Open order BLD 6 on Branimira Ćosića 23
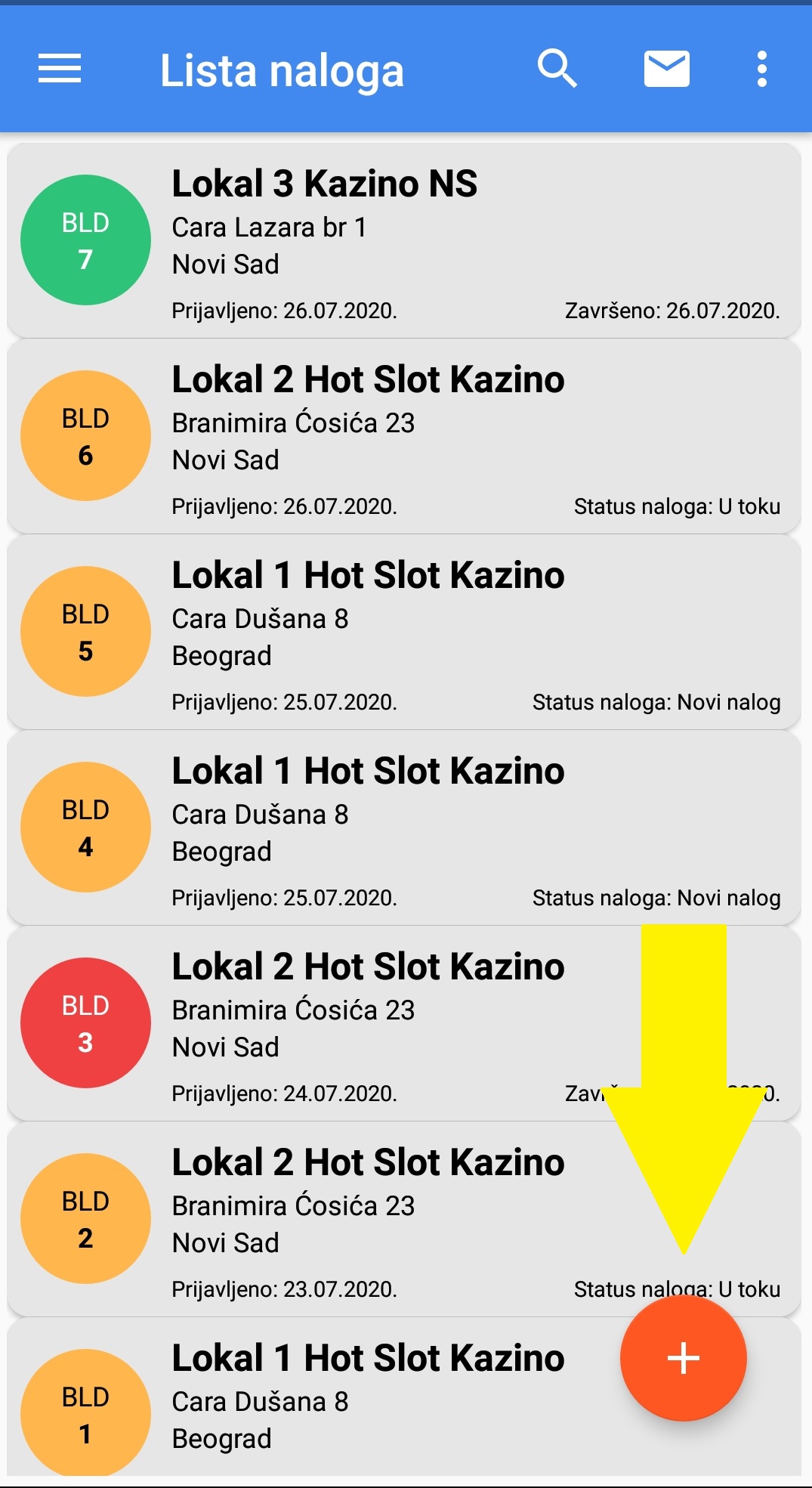This screenshot has width=812, height=1488. [403, 436]
